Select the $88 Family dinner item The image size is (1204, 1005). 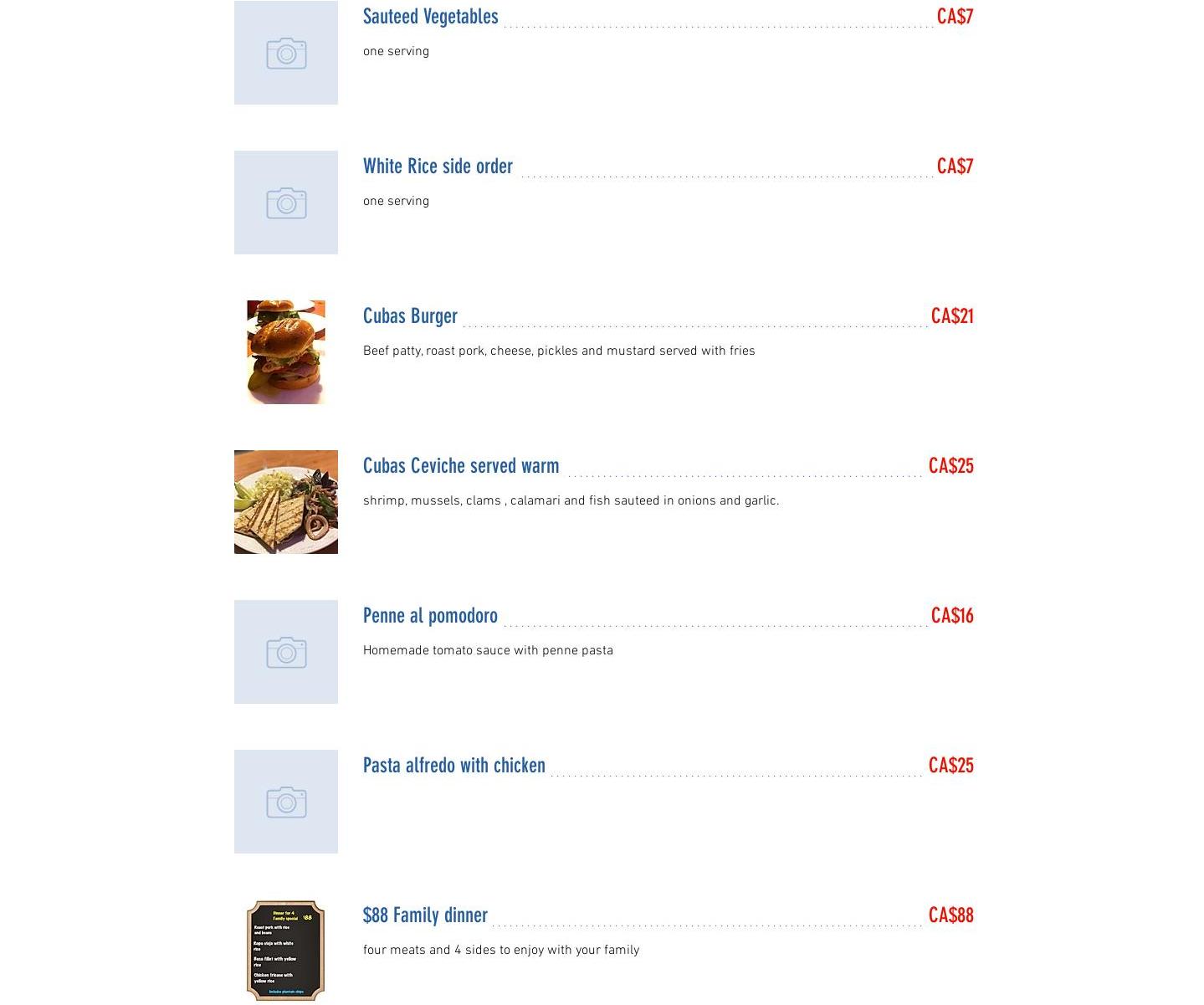[425, 915]
